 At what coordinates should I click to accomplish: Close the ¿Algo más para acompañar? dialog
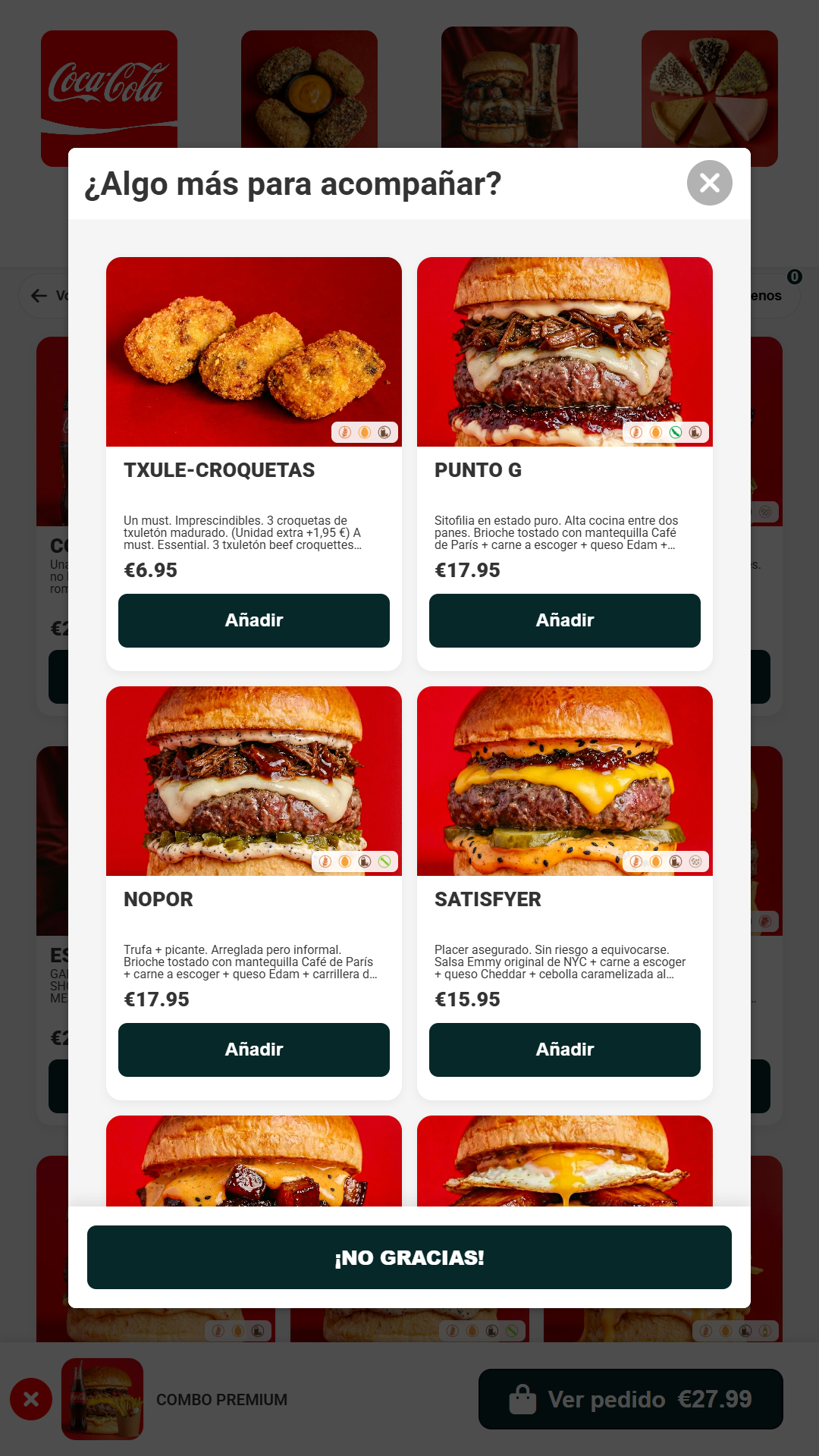click(708, 182)
